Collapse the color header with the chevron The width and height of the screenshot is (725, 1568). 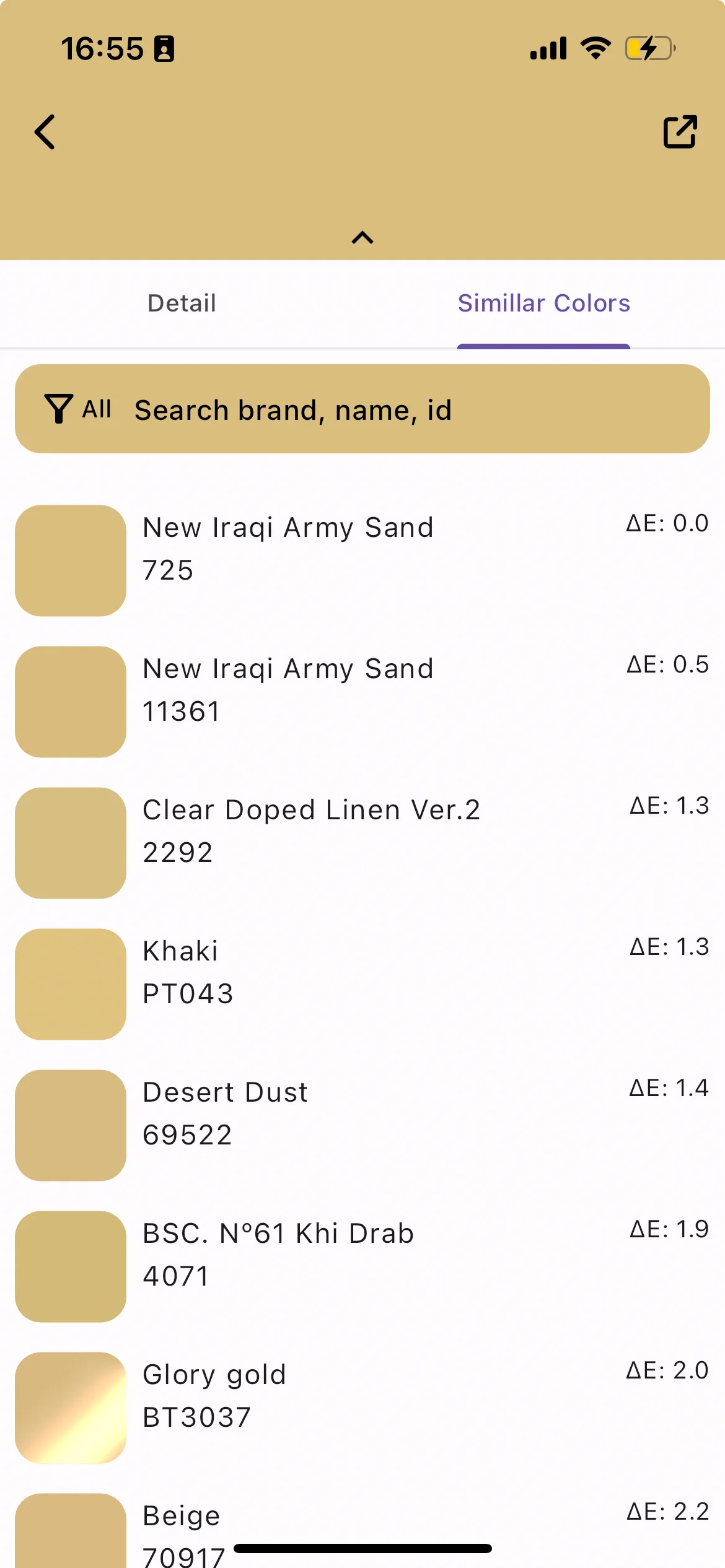(362, 238)
